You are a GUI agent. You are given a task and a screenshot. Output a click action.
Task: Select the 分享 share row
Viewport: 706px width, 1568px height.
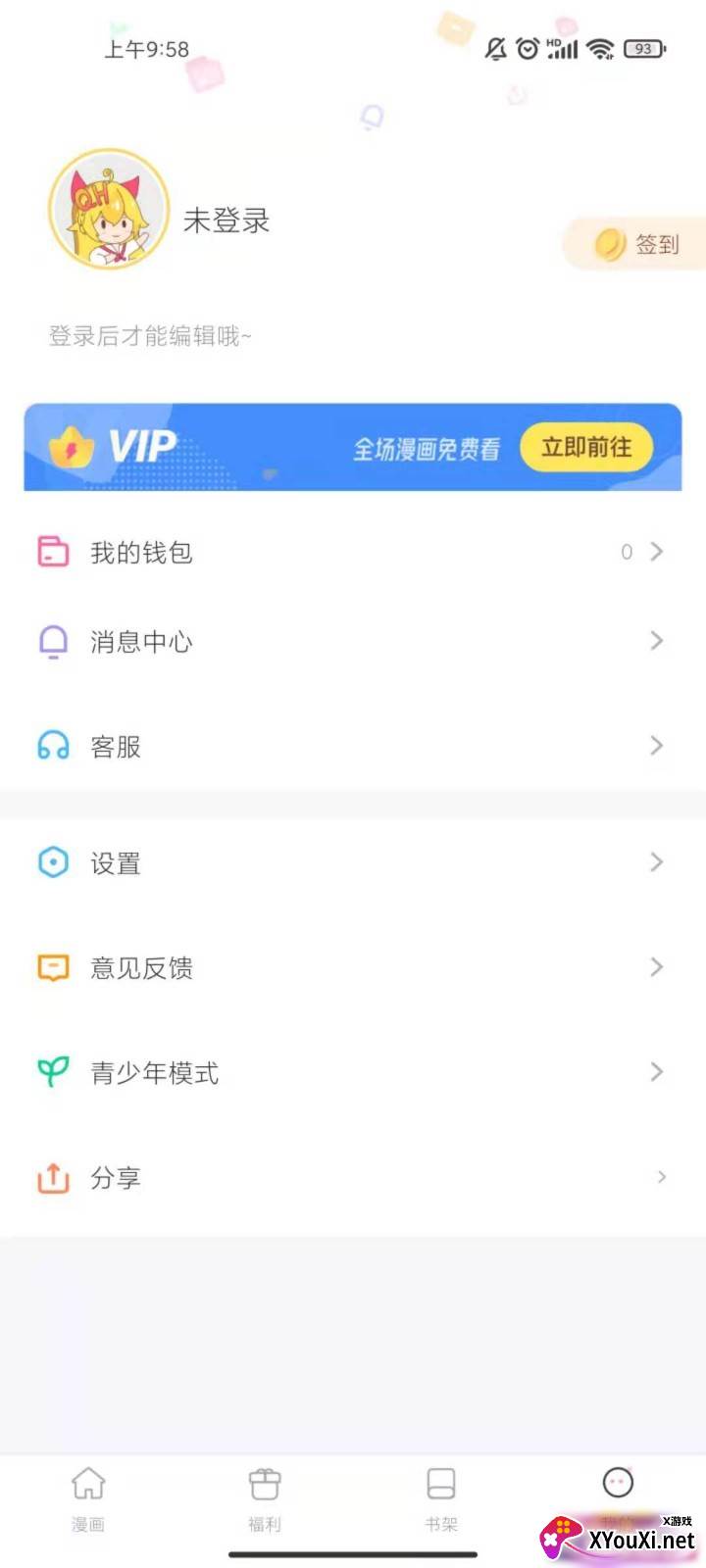coord(353,1177)
